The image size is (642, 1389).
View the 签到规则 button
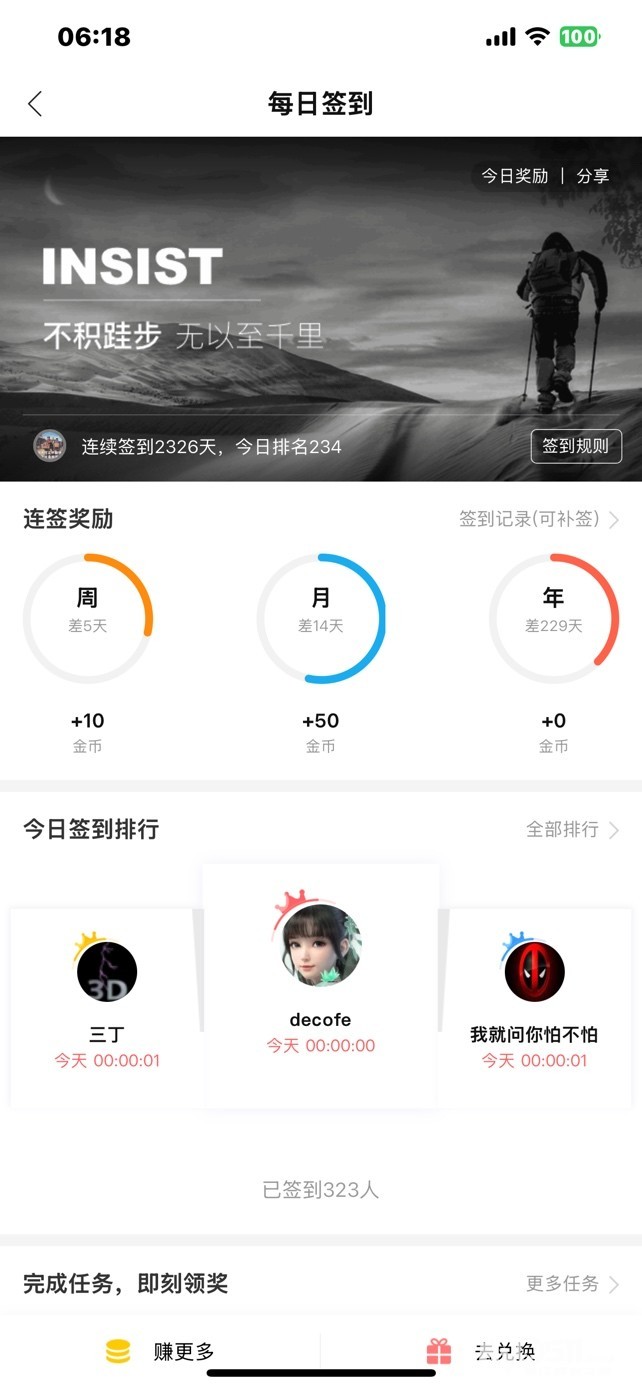point(576,446)
